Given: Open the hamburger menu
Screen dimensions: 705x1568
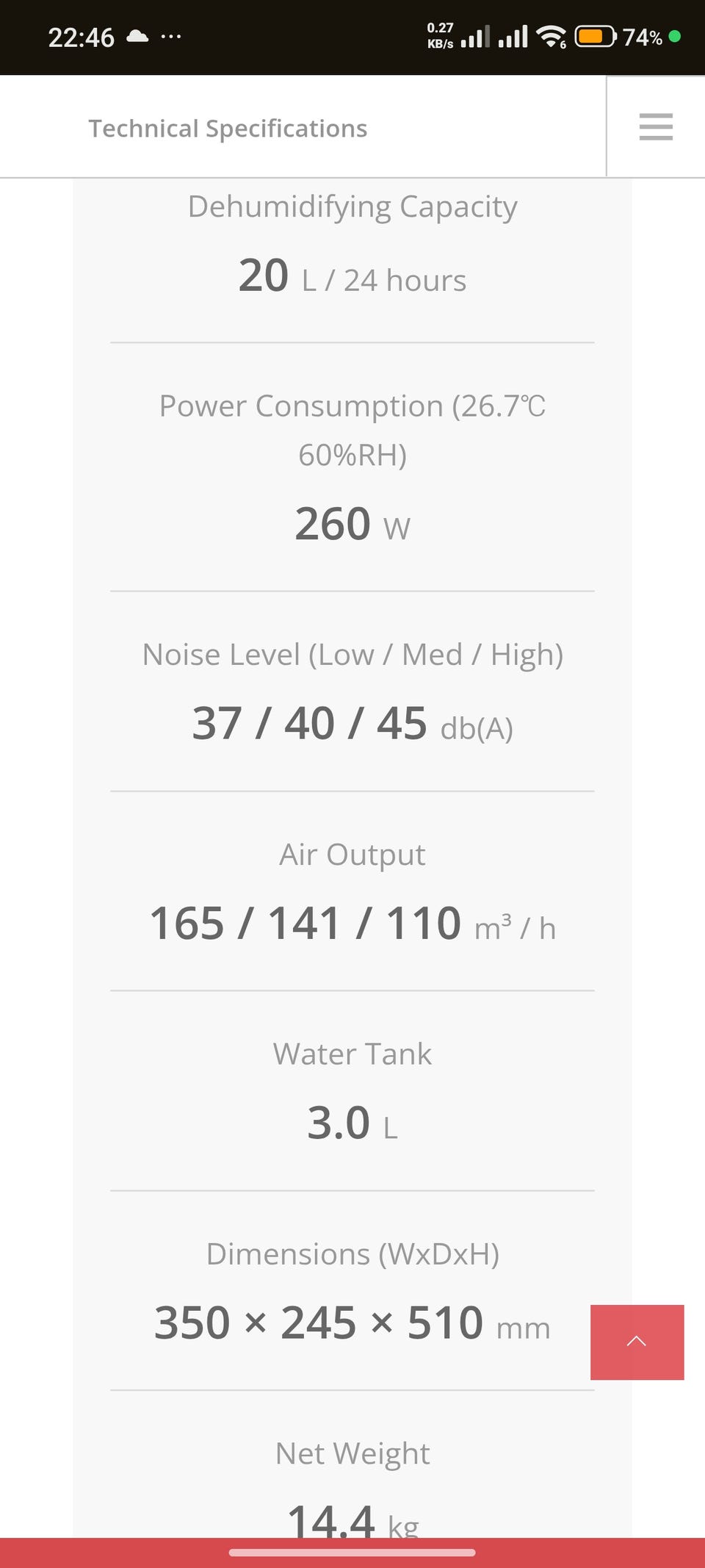Looking at the screenshot, I should click(x=656, y=126).
